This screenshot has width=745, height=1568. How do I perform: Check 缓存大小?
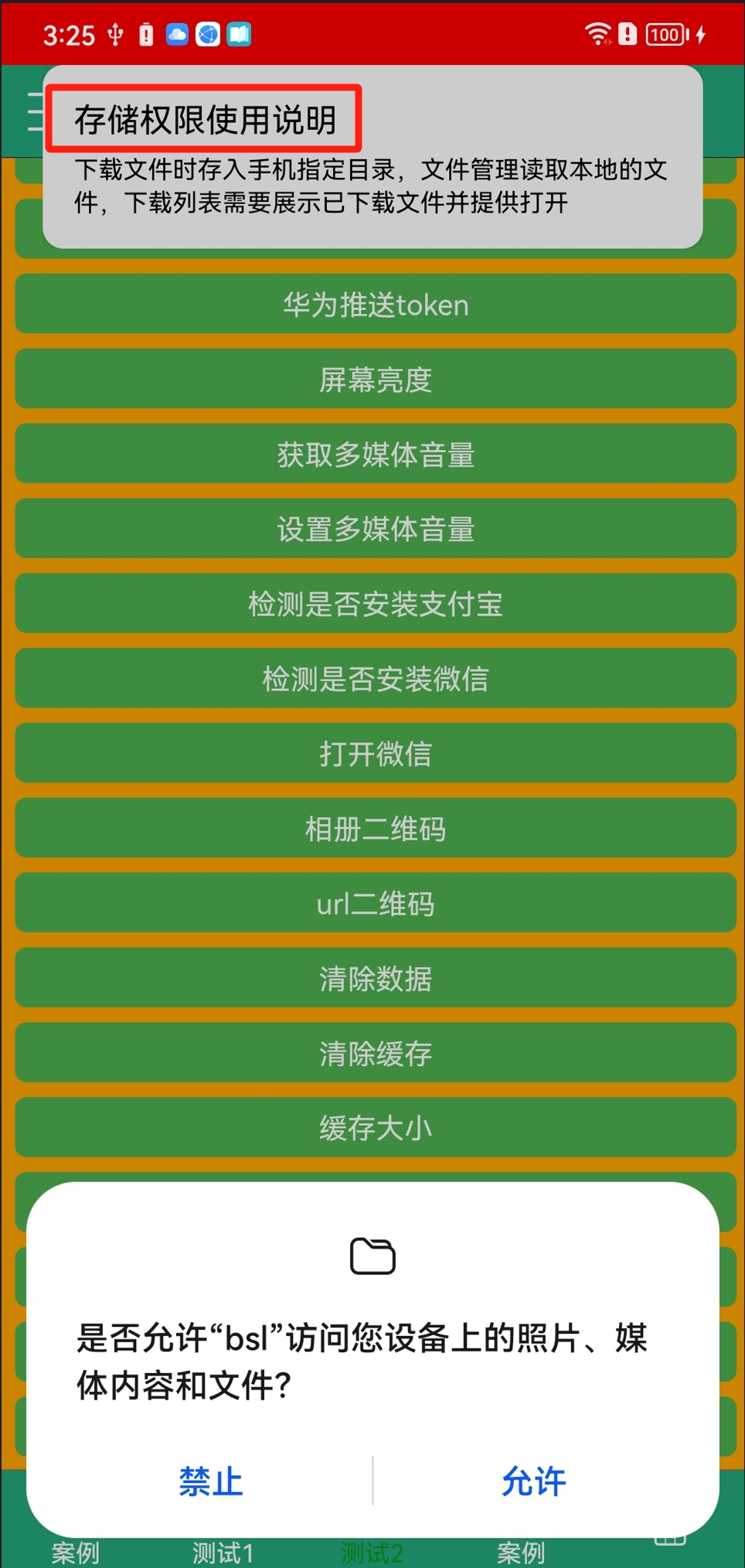tap(376, 1127)
